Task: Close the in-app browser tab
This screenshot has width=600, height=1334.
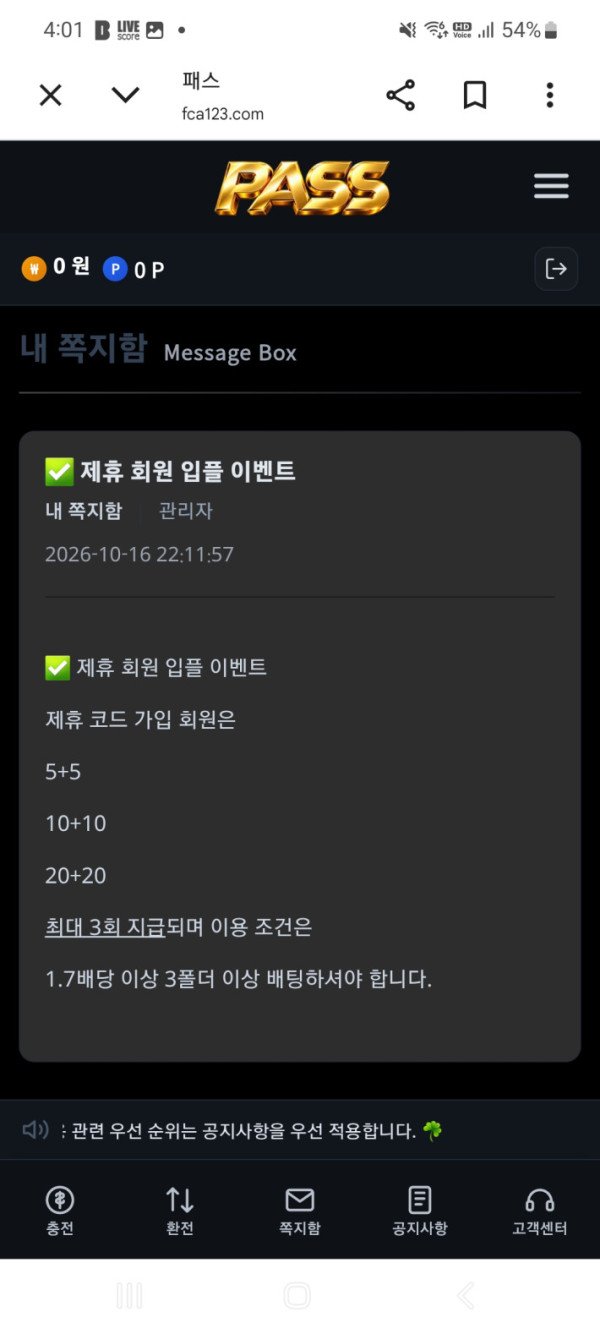Action: (x=50, y=95)
